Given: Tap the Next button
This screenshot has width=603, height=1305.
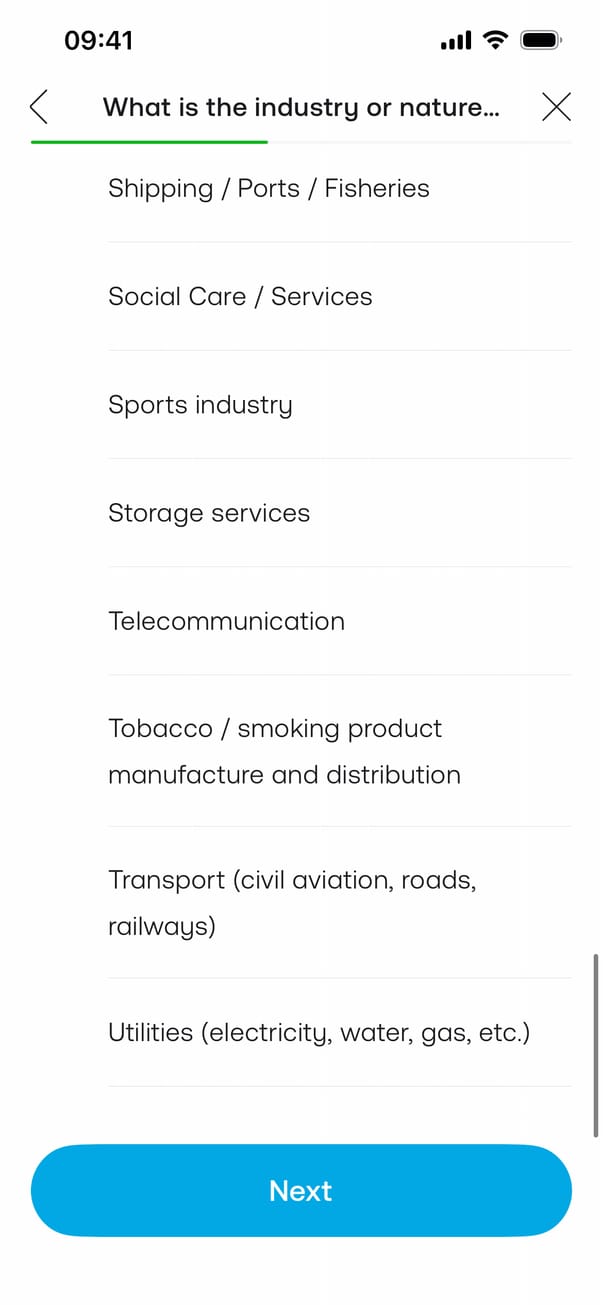Looking at the screenshot, I should coord(301,1191).
